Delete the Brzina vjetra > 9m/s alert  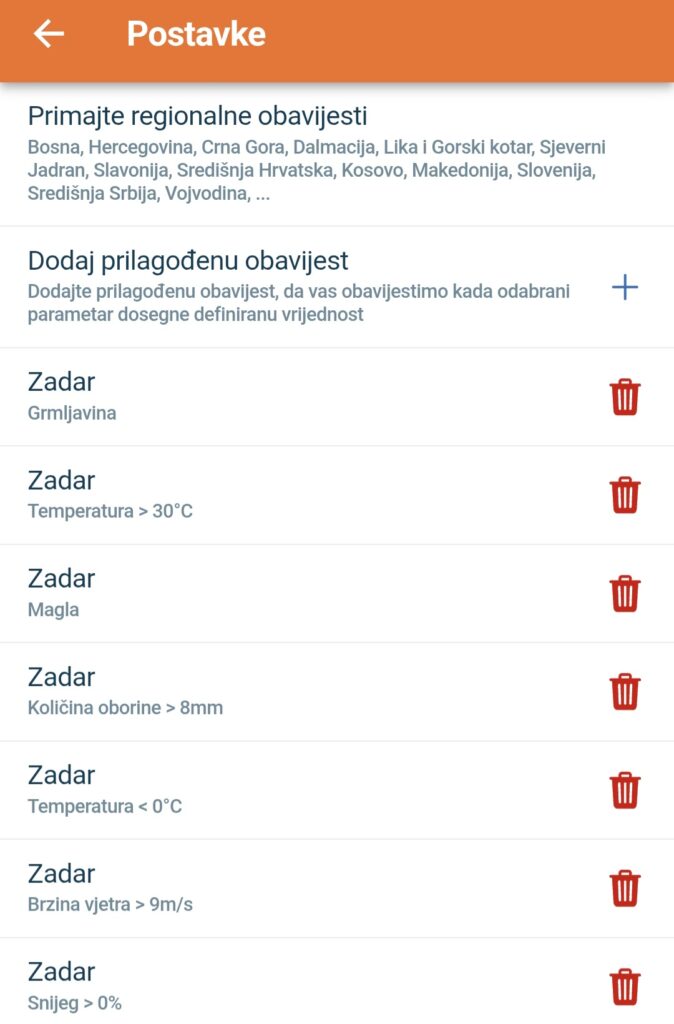[625, 888]
